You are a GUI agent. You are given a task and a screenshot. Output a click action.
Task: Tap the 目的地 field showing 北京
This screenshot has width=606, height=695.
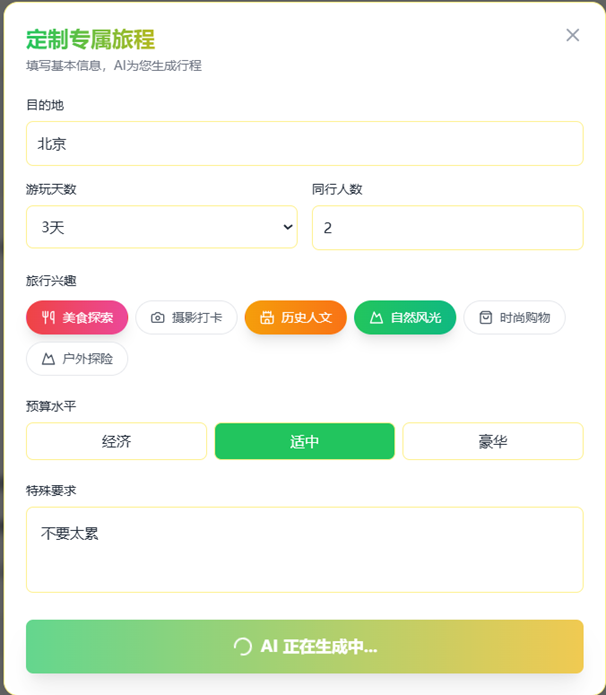point(304,143)
